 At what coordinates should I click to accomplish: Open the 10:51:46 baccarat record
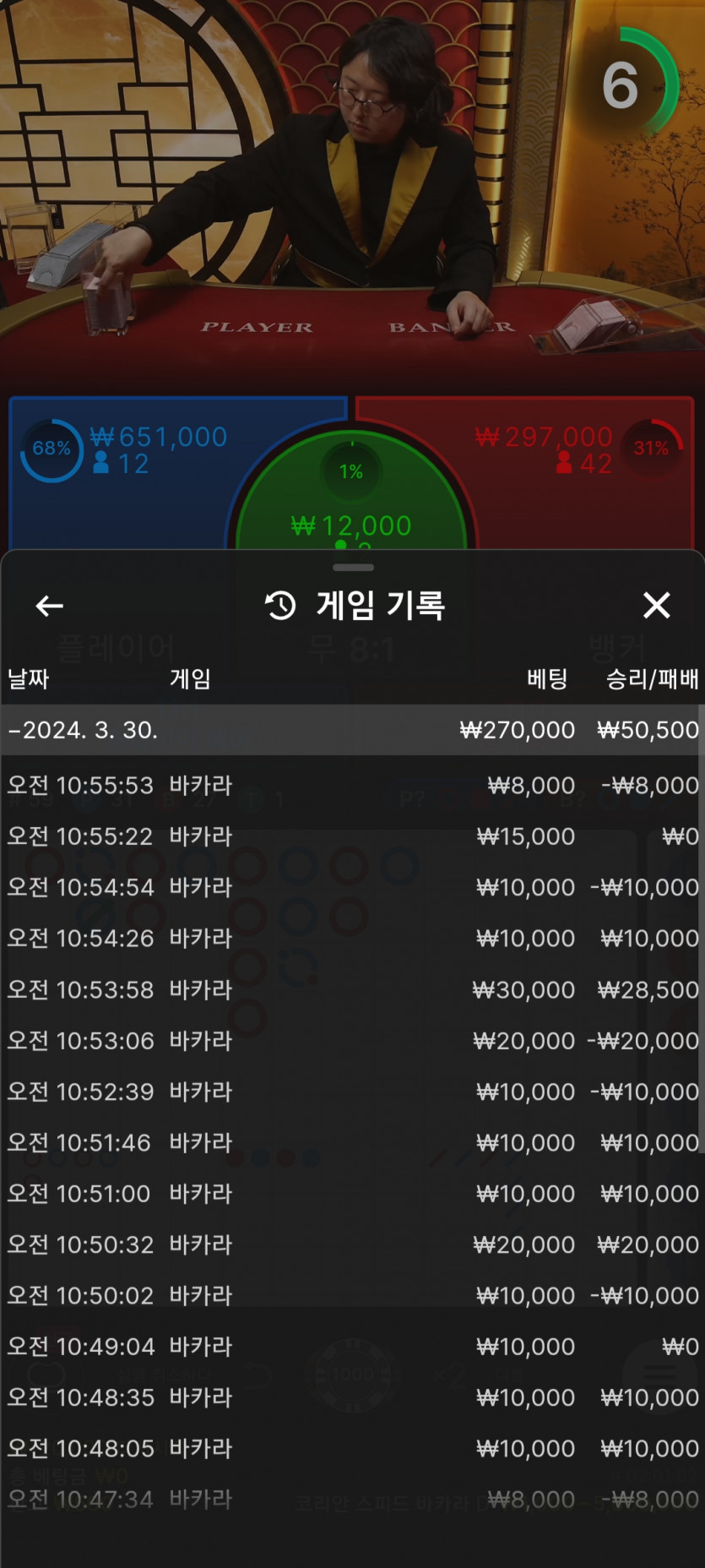point(352,1142)
